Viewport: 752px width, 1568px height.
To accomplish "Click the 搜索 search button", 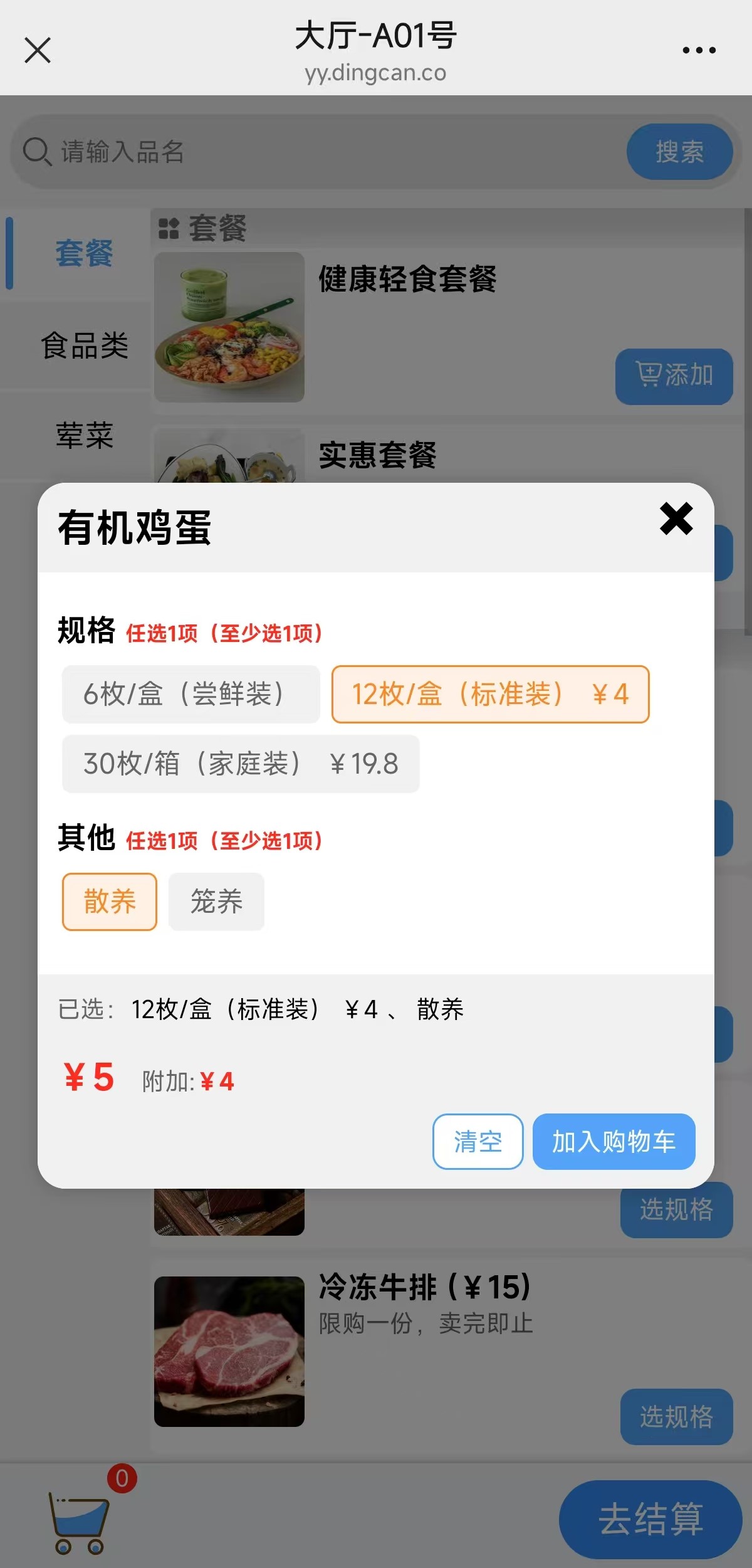I will point(680,151).
